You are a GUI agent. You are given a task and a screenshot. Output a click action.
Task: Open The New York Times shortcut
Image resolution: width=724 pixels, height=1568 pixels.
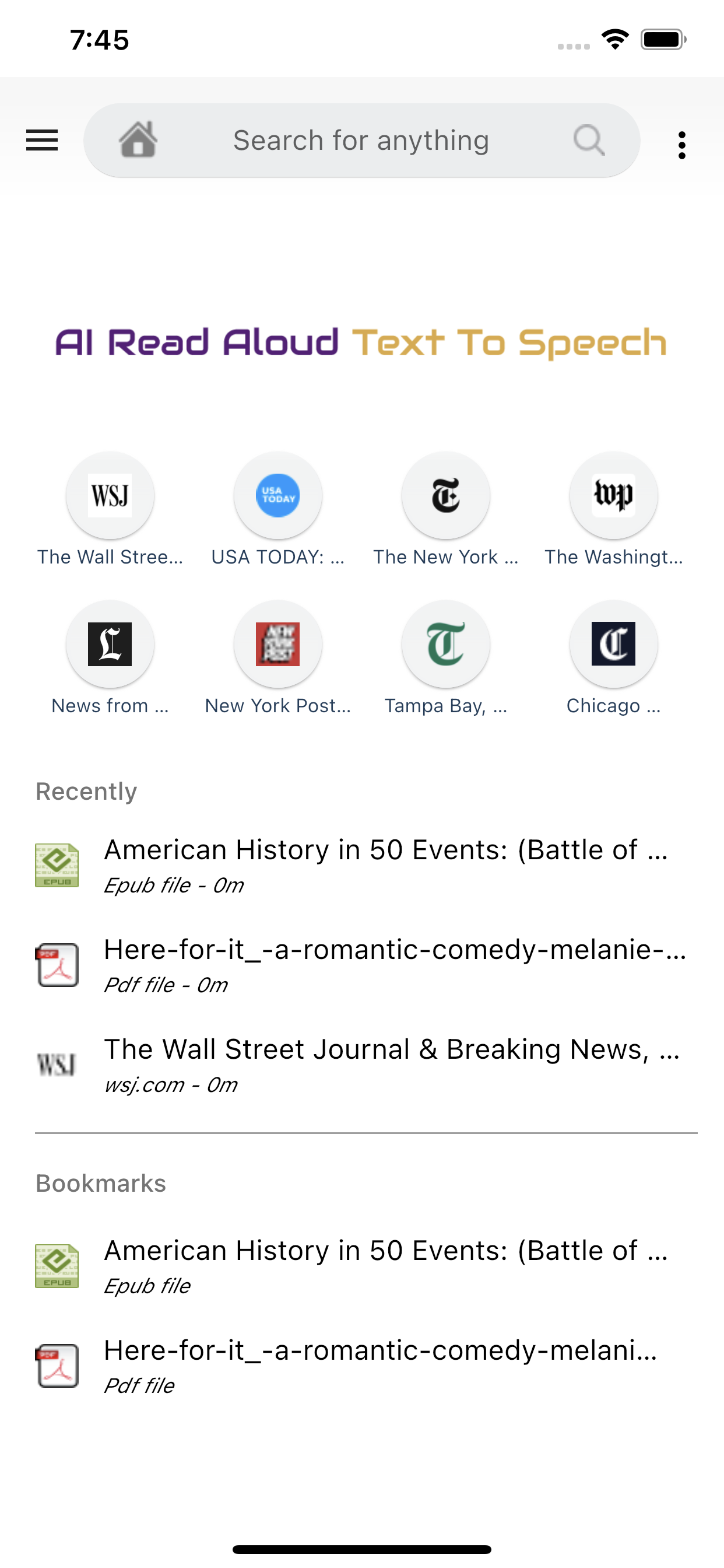pyautogui.click(x=446, y=496)
